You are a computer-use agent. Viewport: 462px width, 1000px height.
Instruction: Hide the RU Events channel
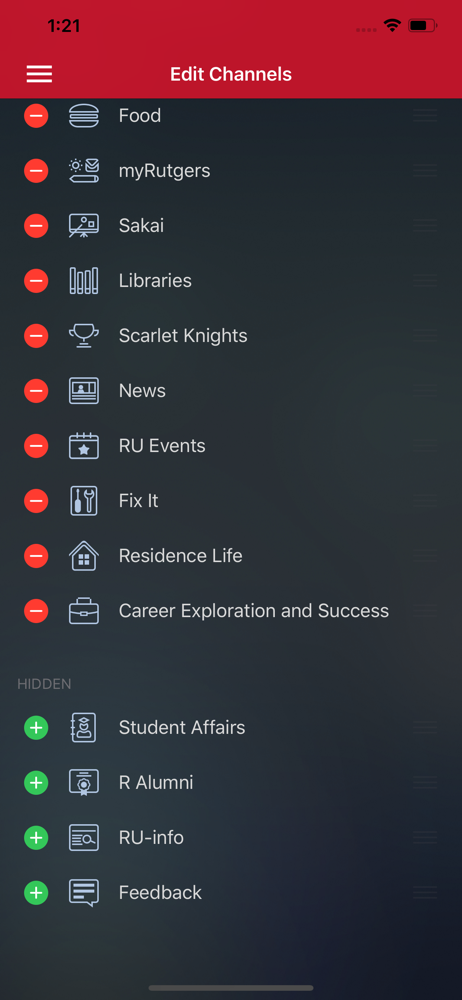point(36,446)
